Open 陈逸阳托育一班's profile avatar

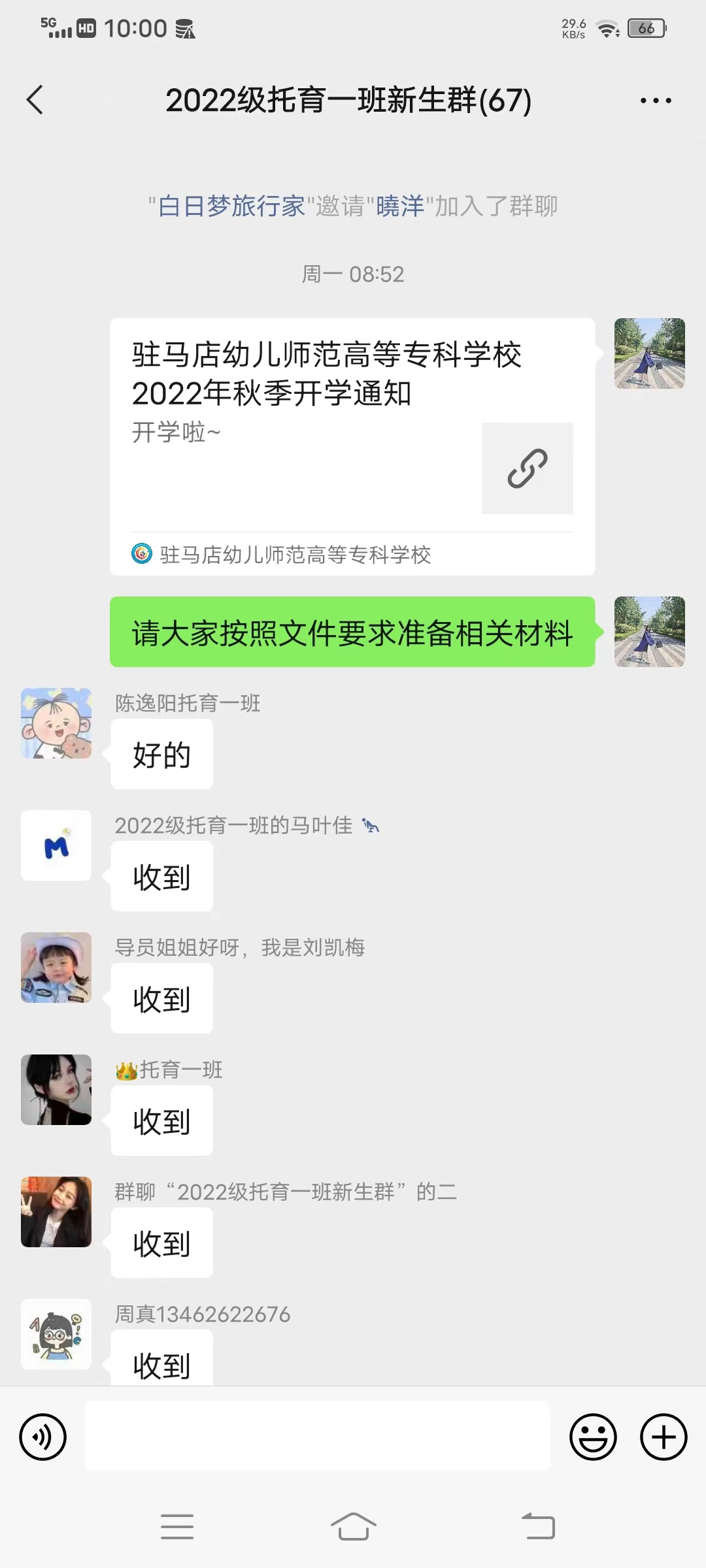tap(56, 723)
